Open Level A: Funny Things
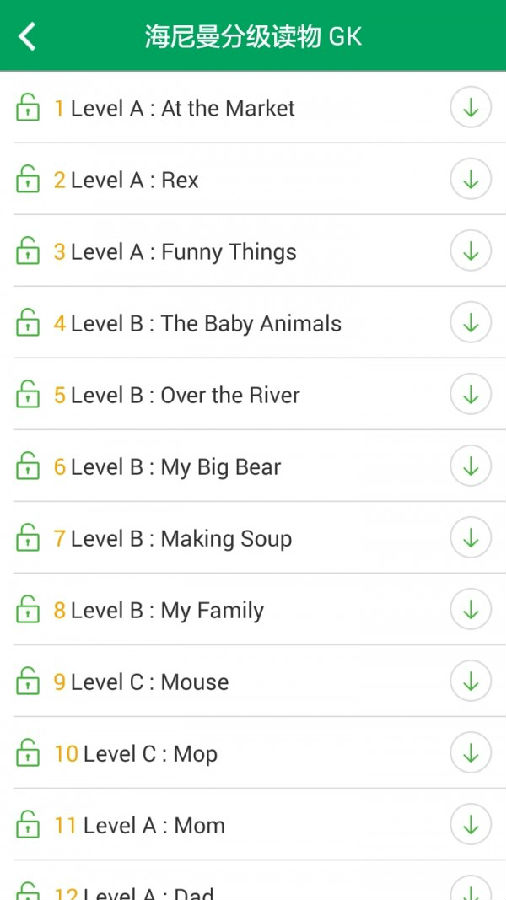 pos(253,251)
